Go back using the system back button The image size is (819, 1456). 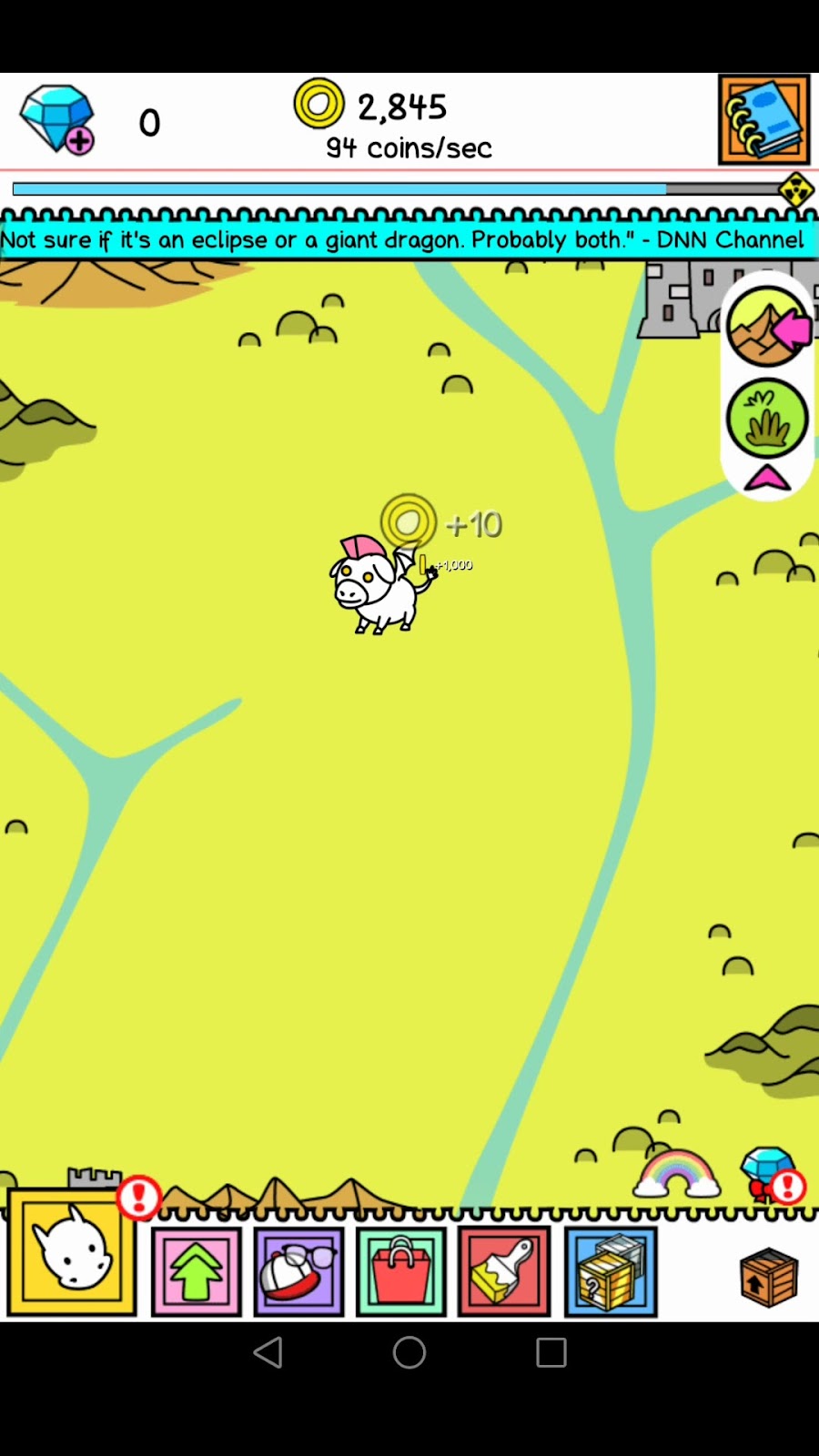click(x=268, y=1352)
